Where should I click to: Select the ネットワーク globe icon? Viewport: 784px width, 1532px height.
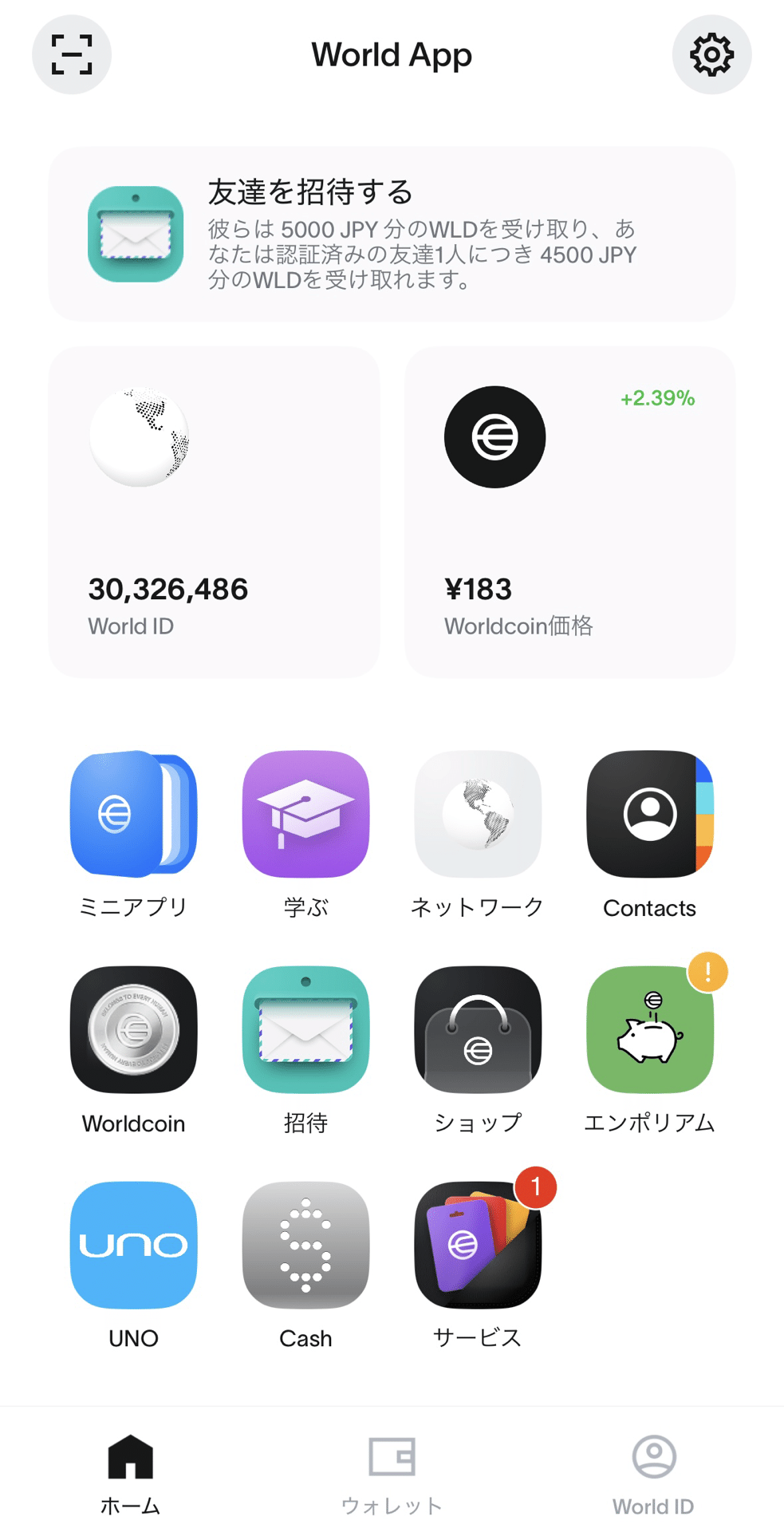[478, 815]
